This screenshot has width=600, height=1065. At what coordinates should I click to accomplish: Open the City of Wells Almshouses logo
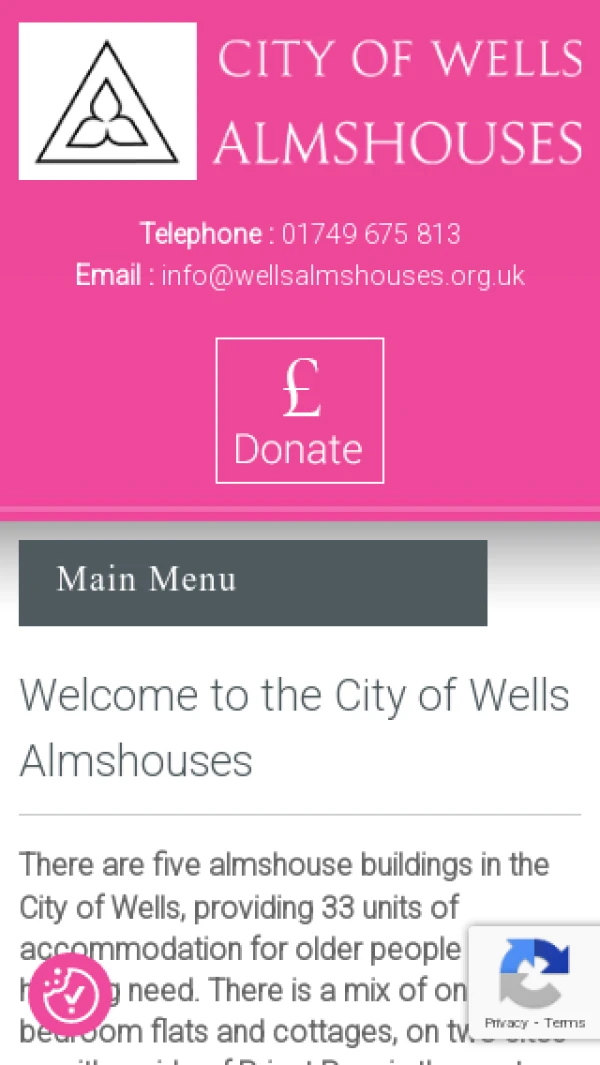point(108,101)
